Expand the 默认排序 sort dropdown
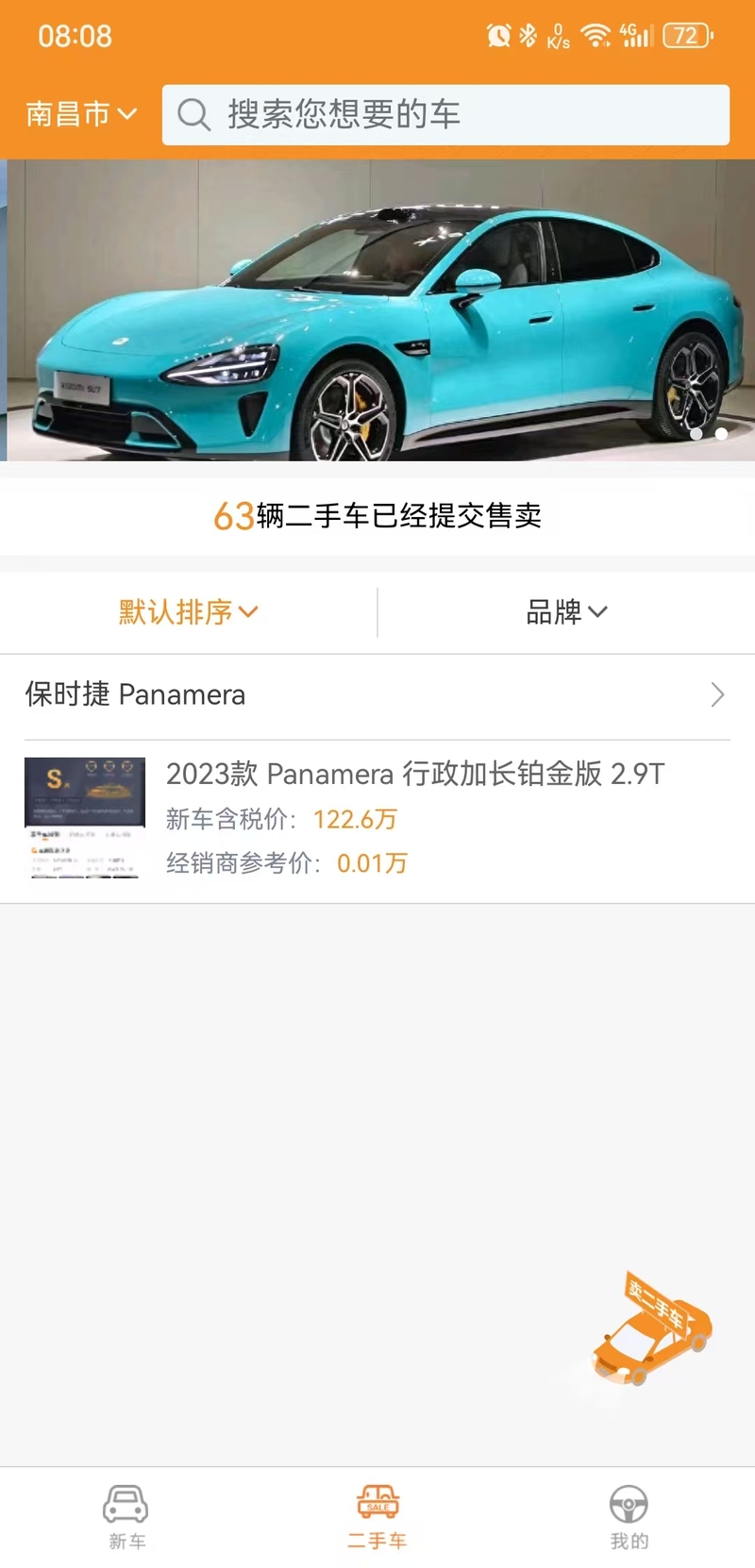 188,612
